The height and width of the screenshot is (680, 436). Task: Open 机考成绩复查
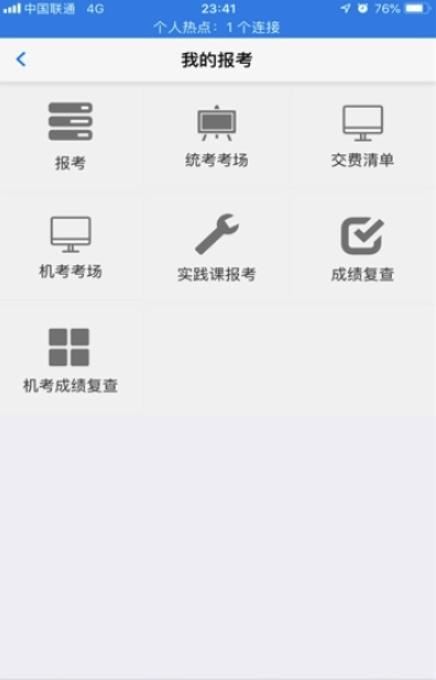[70, 360]
